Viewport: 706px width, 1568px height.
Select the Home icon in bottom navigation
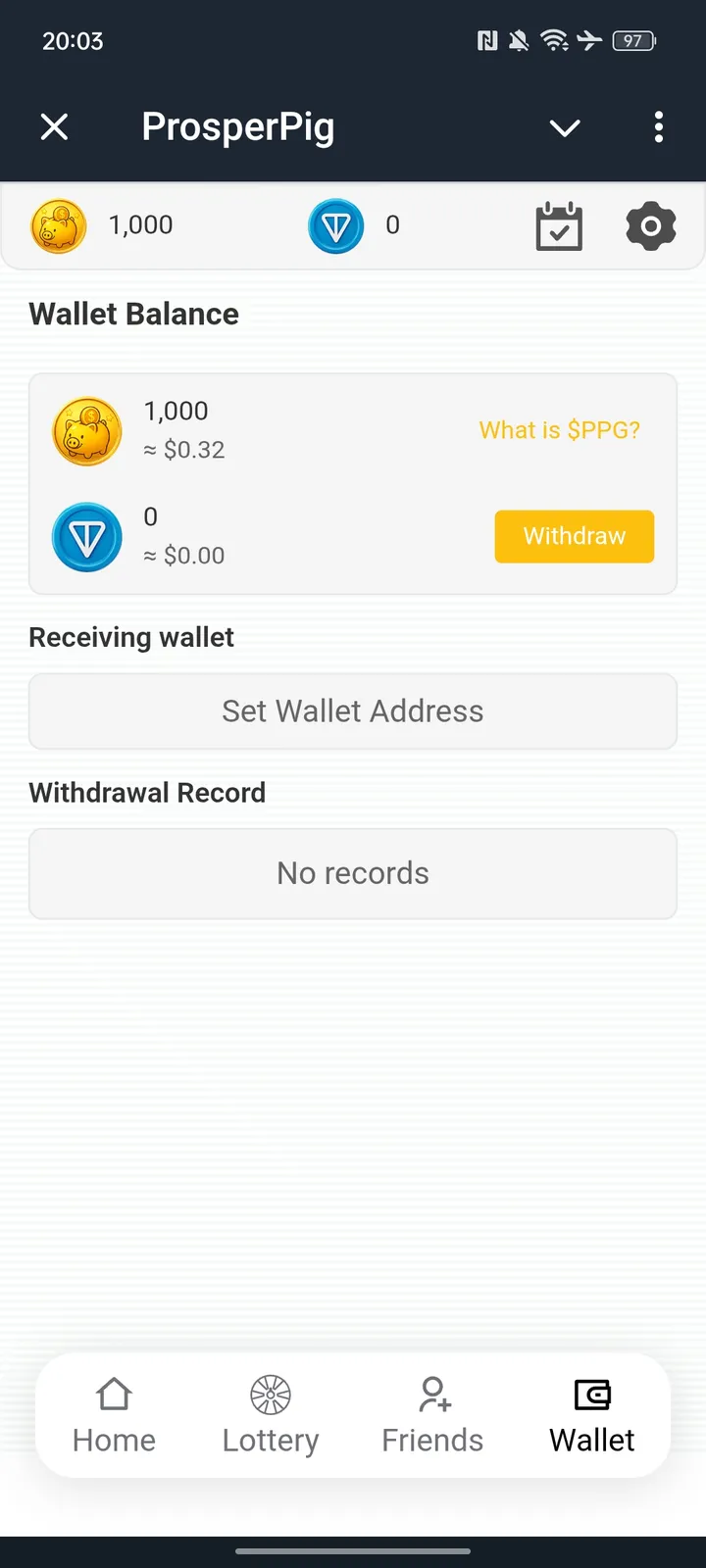tap(113, 1394)
